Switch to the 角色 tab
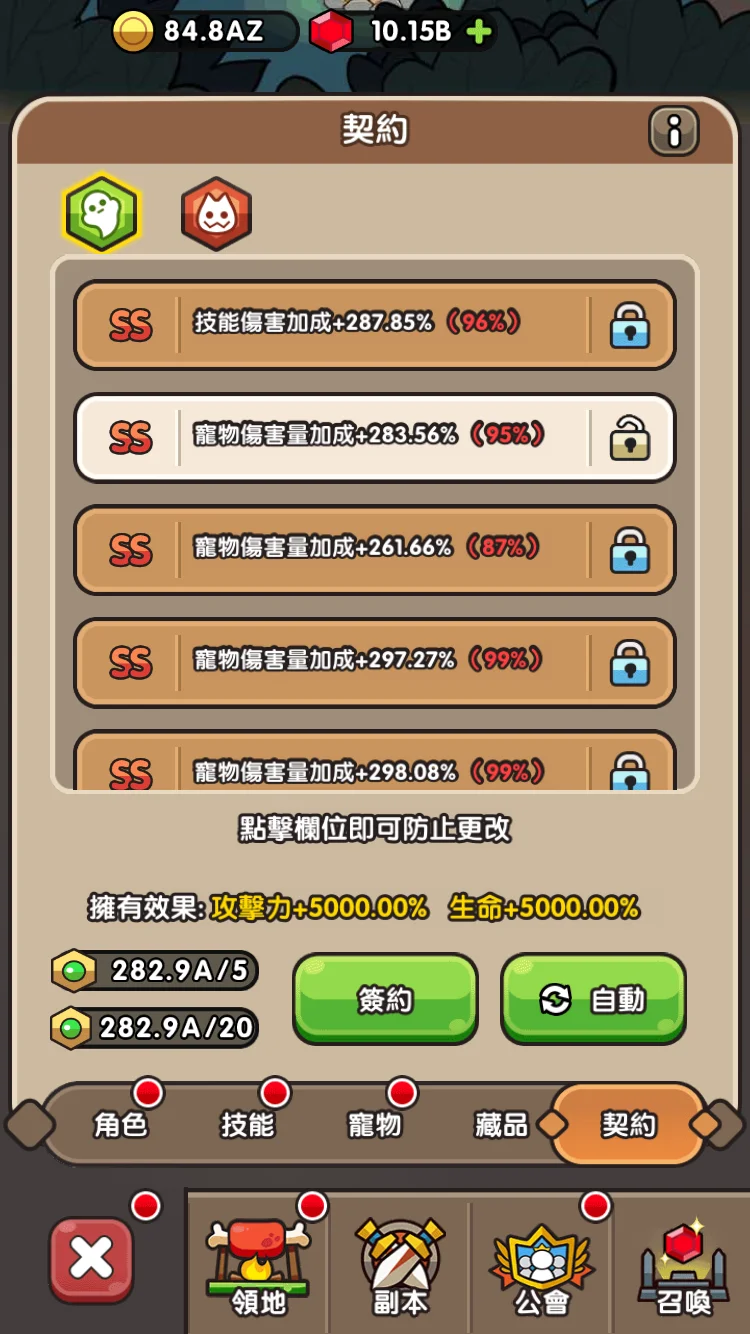This screenshot has height=1334, width=750. coord(120,1125)
